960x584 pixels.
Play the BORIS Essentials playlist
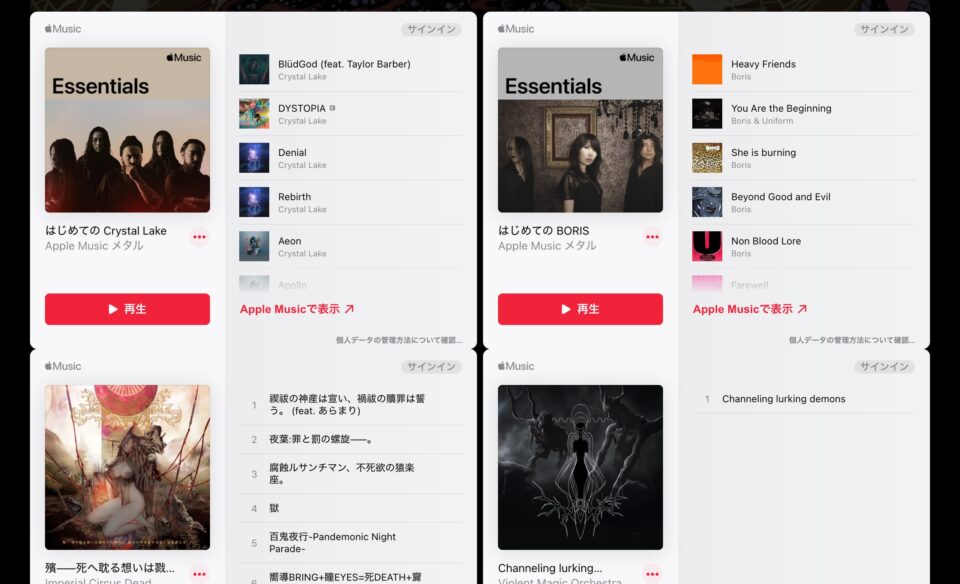point(580,309)
